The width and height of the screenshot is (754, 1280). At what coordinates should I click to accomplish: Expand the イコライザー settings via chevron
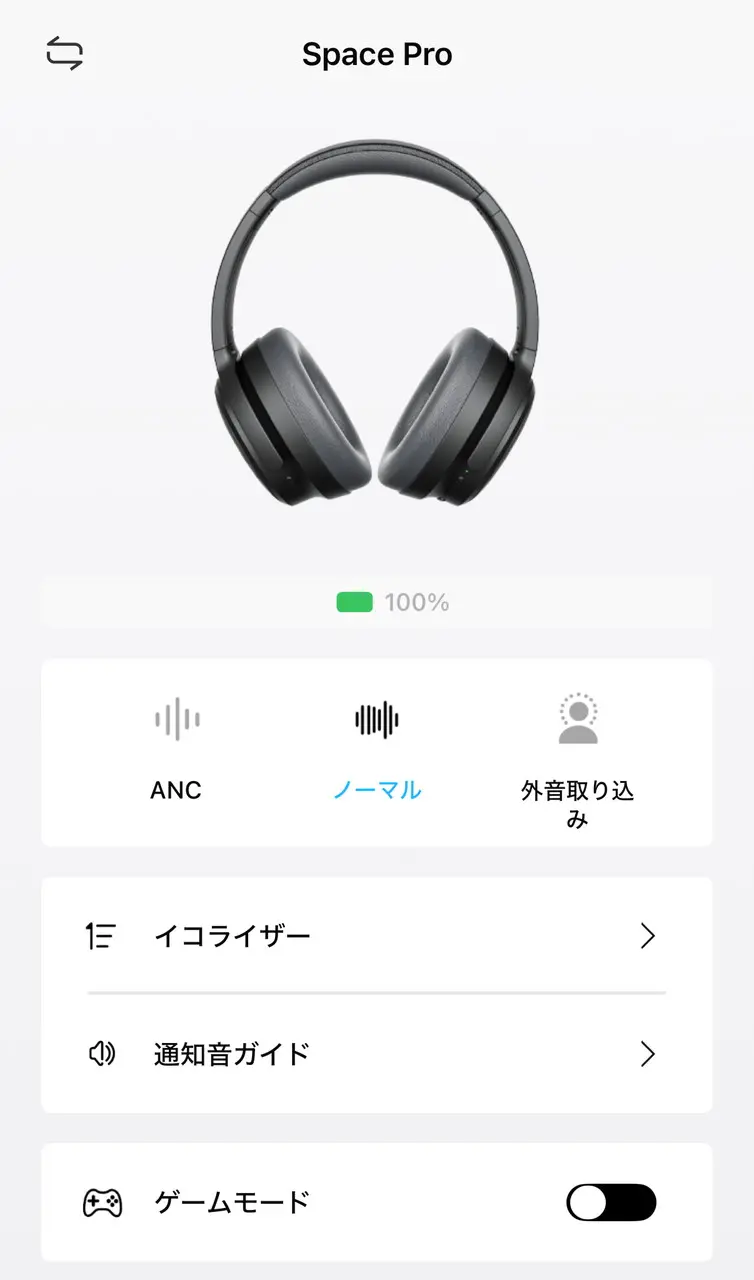pyautogui.click(x=648, y=936)
